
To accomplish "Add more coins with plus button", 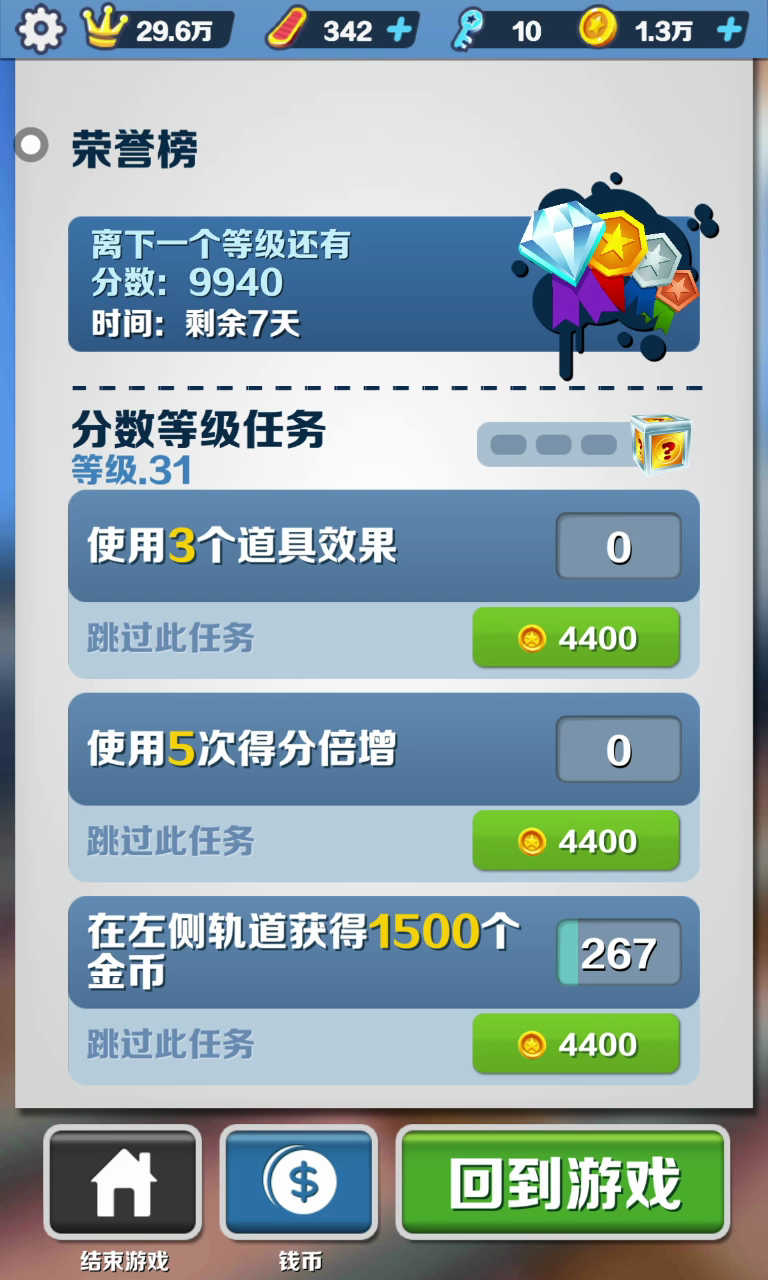I will click(729, 30).
